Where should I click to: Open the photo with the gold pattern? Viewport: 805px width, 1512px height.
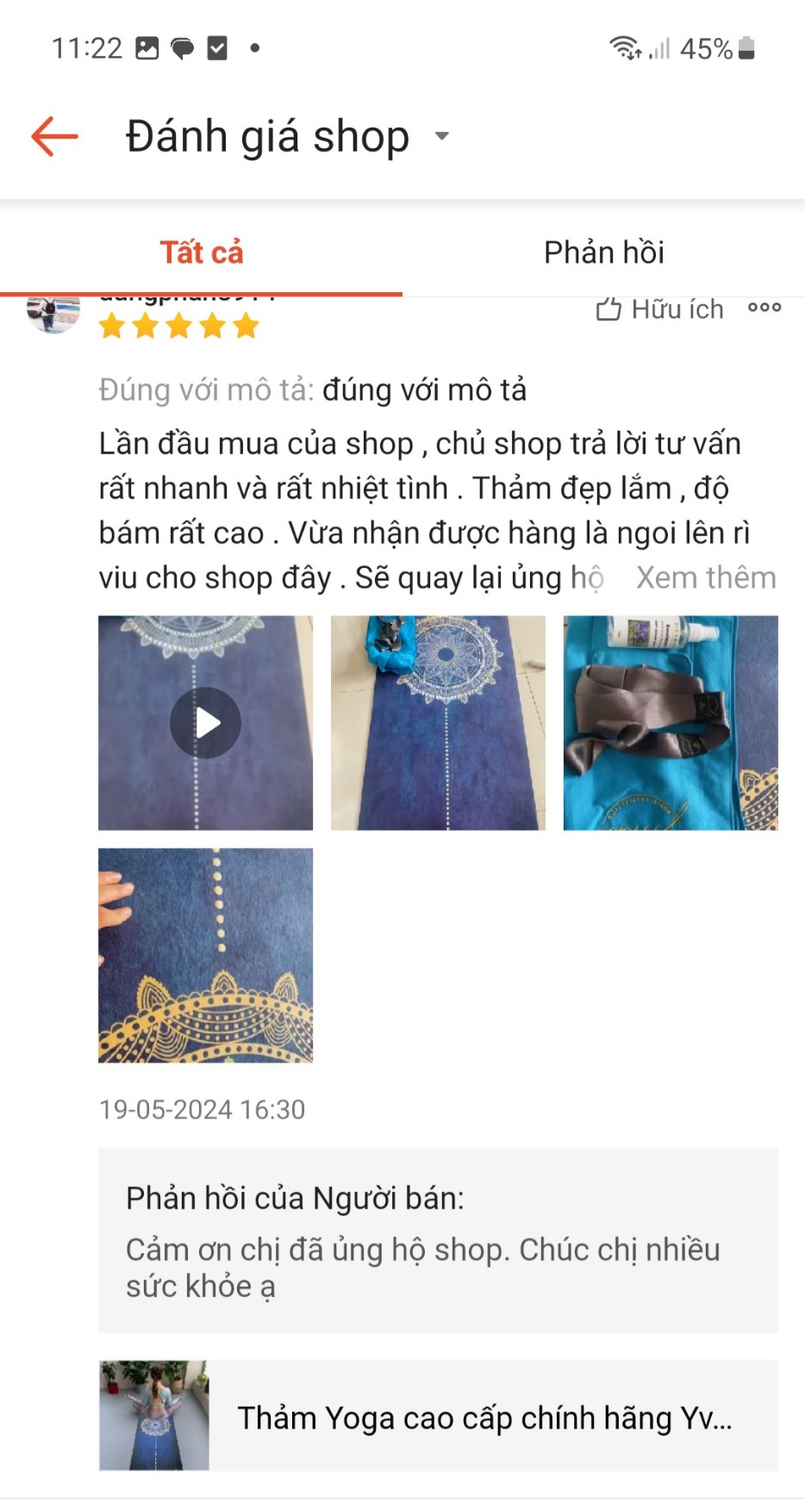click(206, 955)
